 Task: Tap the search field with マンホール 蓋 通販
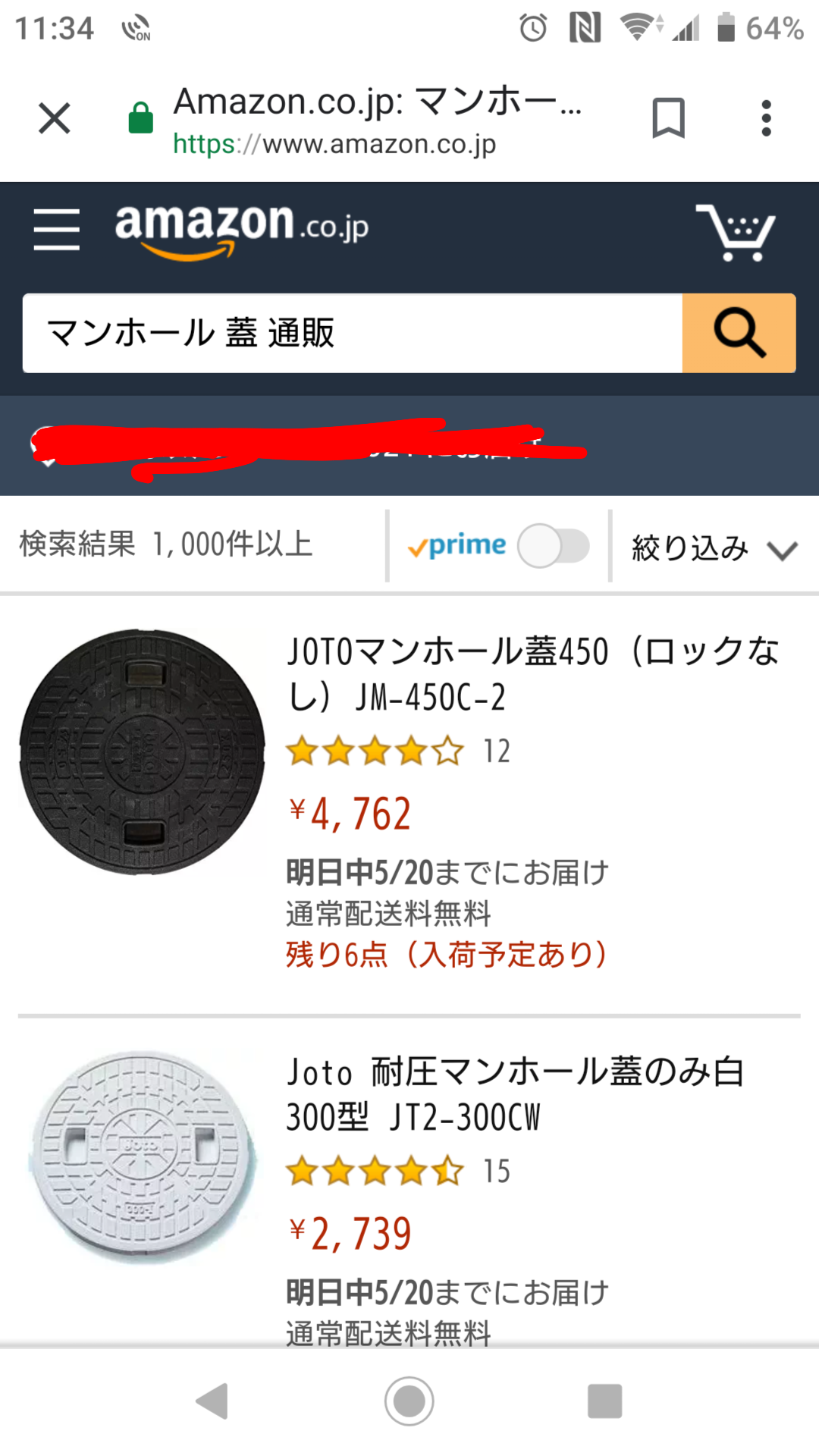(352, 333)
